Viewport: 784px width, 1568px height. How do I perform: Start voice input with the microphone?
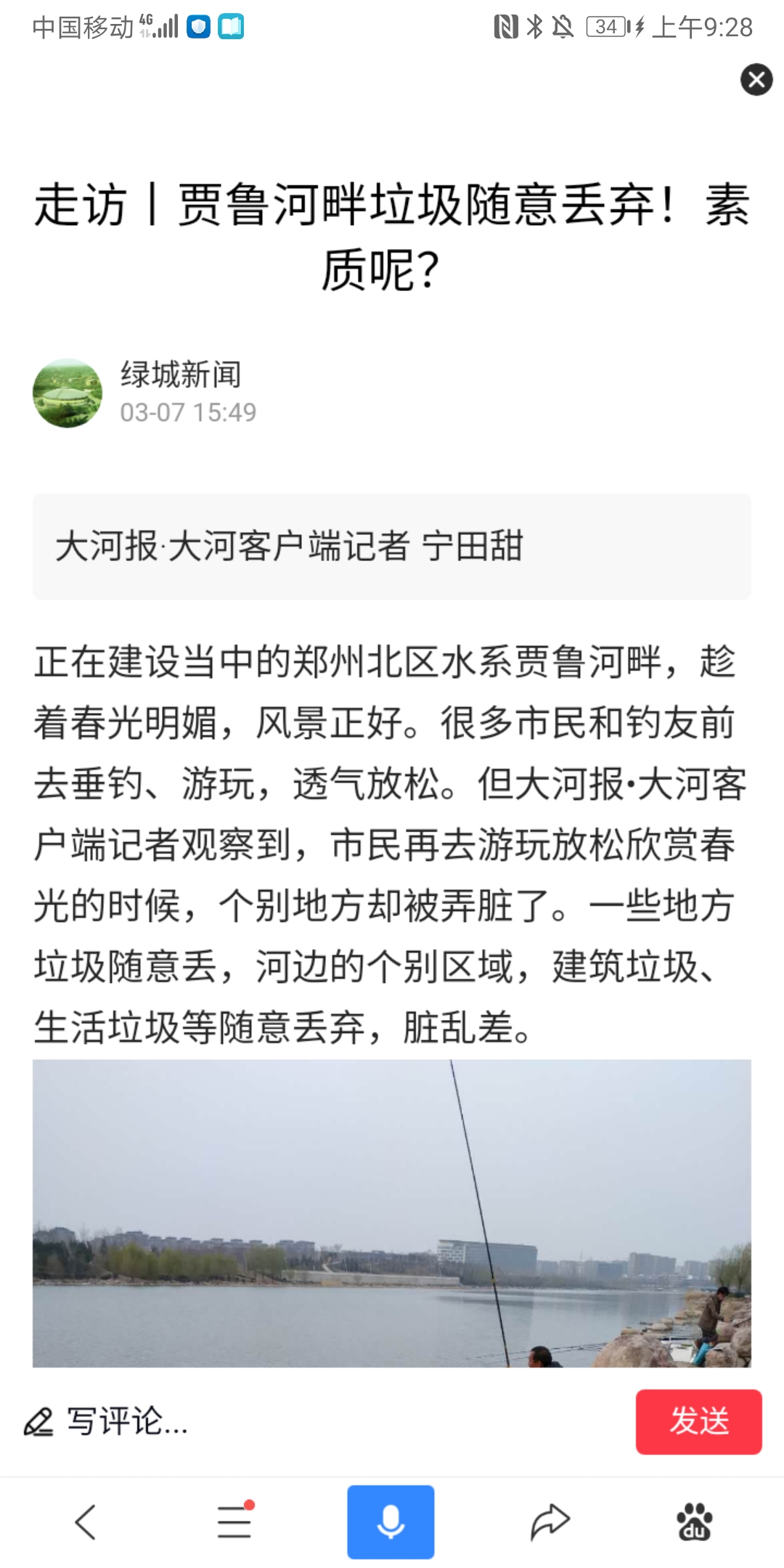click(391, 1522)
